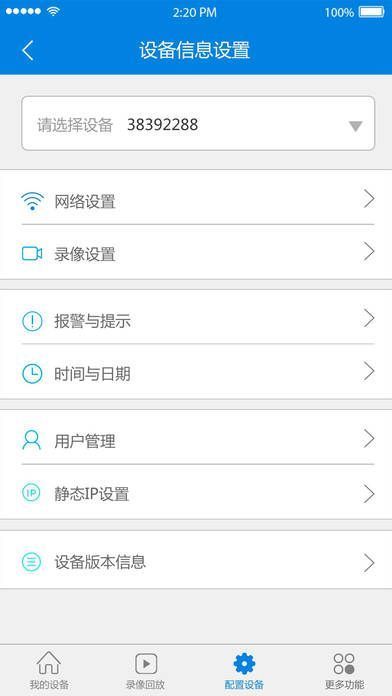The width and height of the screenshot is (392, 696).
Task: Switch to the 我的设备 tab
Action: [49, 670]
